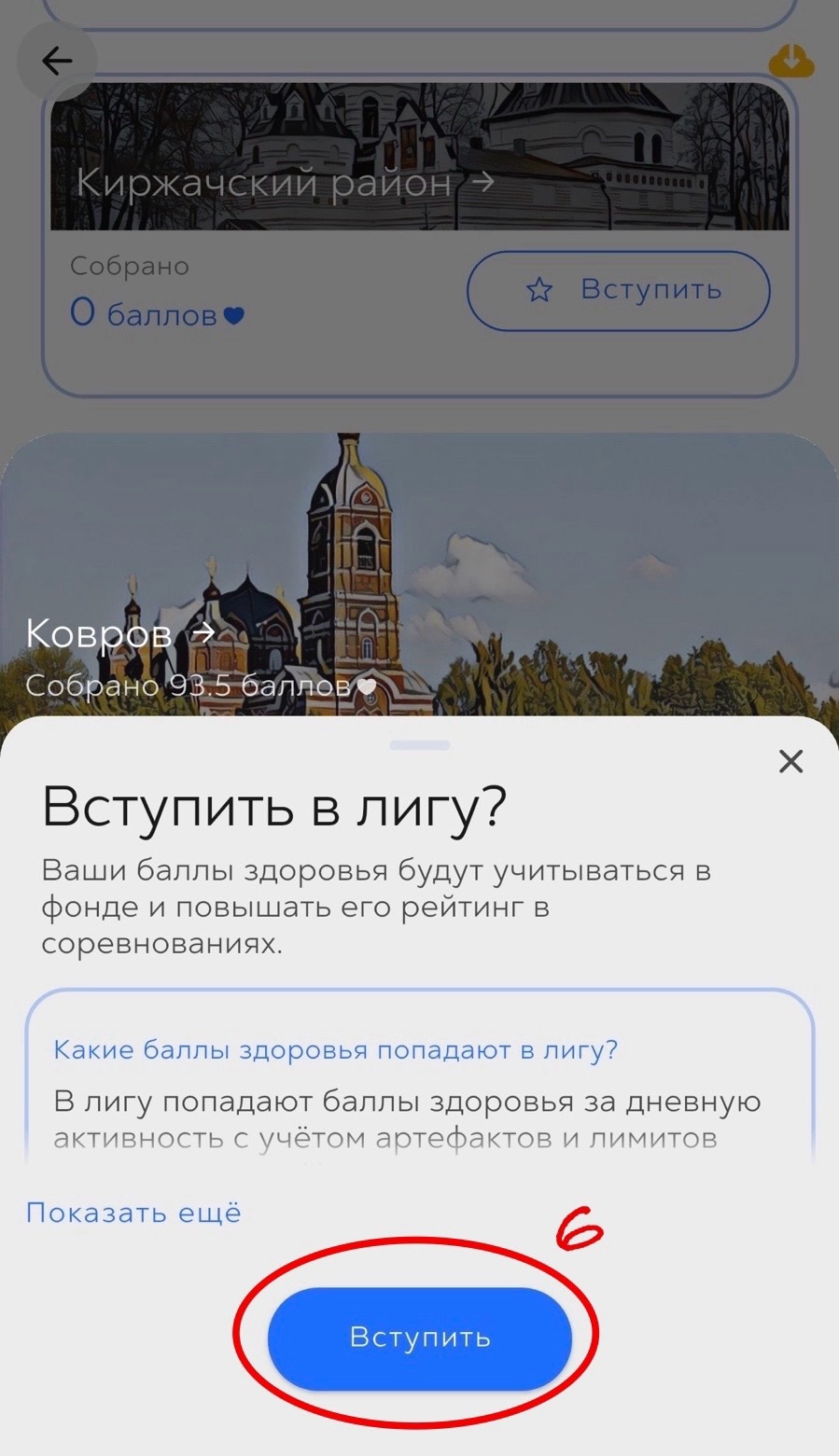The width and height of the screenshot is (839, 1456).
Task: Expand text with Показать ещё
Action: coord(133,1213)
